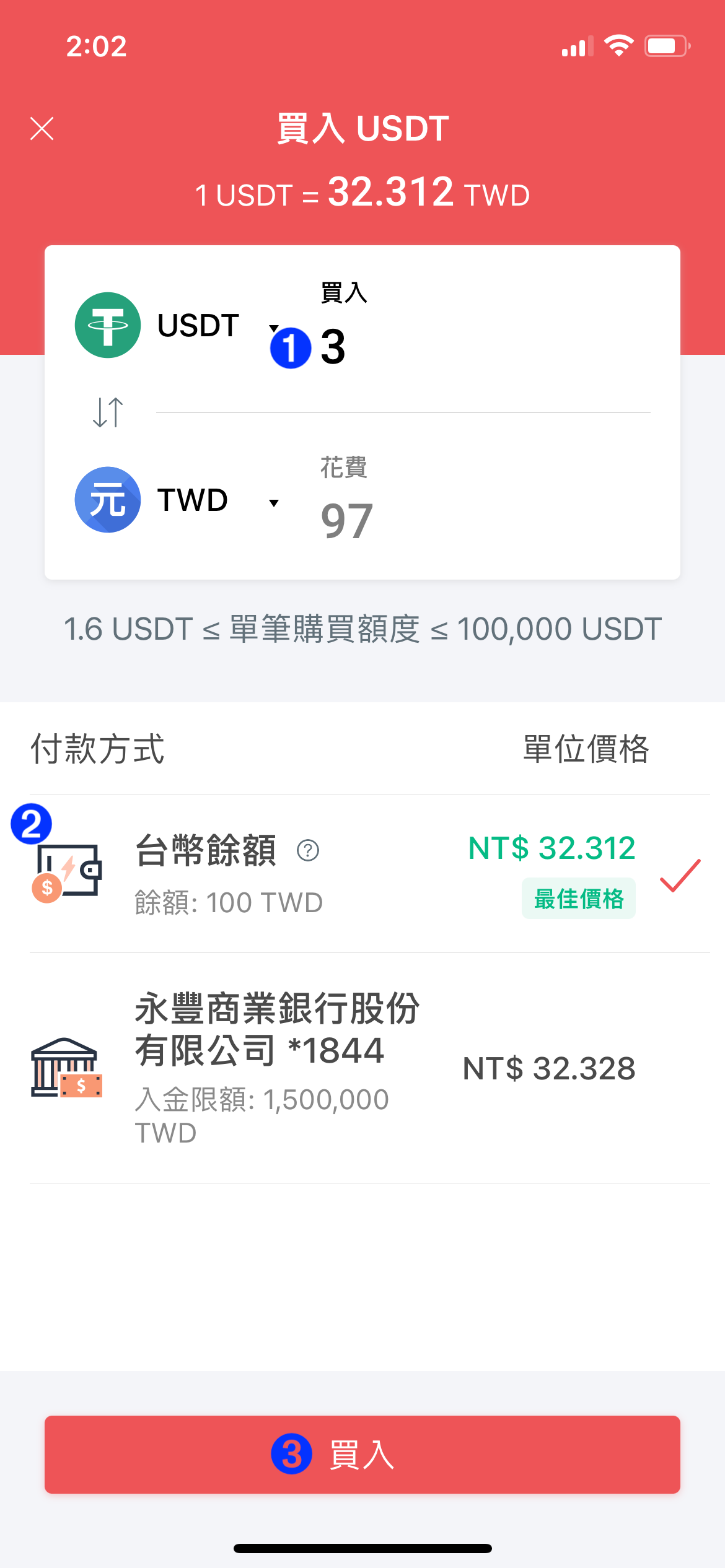The height and width of the screenshot is (1568, 725).
Task: Edit the buy amount field
Action: (x=485, y=347)
